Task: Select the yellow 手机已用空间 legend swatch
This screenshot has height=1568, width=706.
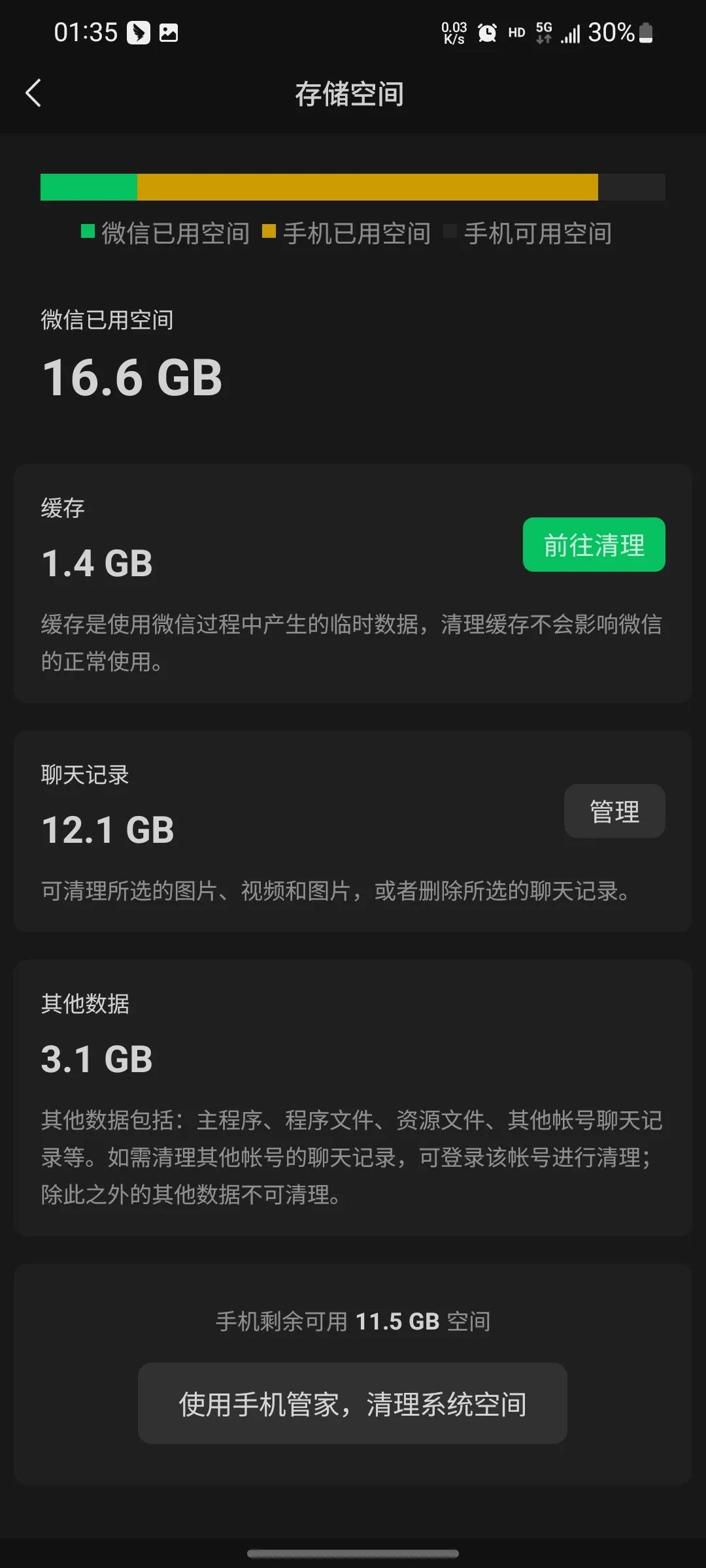Action: pyautogui.click(x=269, y=232)
